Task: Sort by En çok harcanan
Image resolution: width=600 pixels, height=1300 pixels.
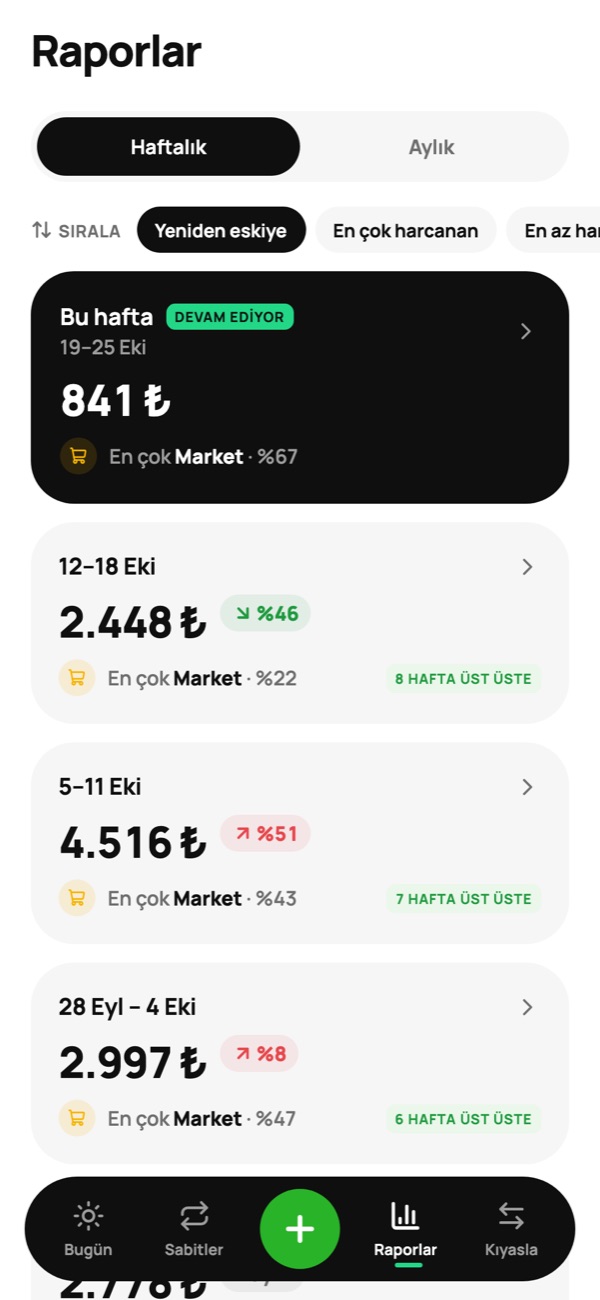Action: (405, 231)
